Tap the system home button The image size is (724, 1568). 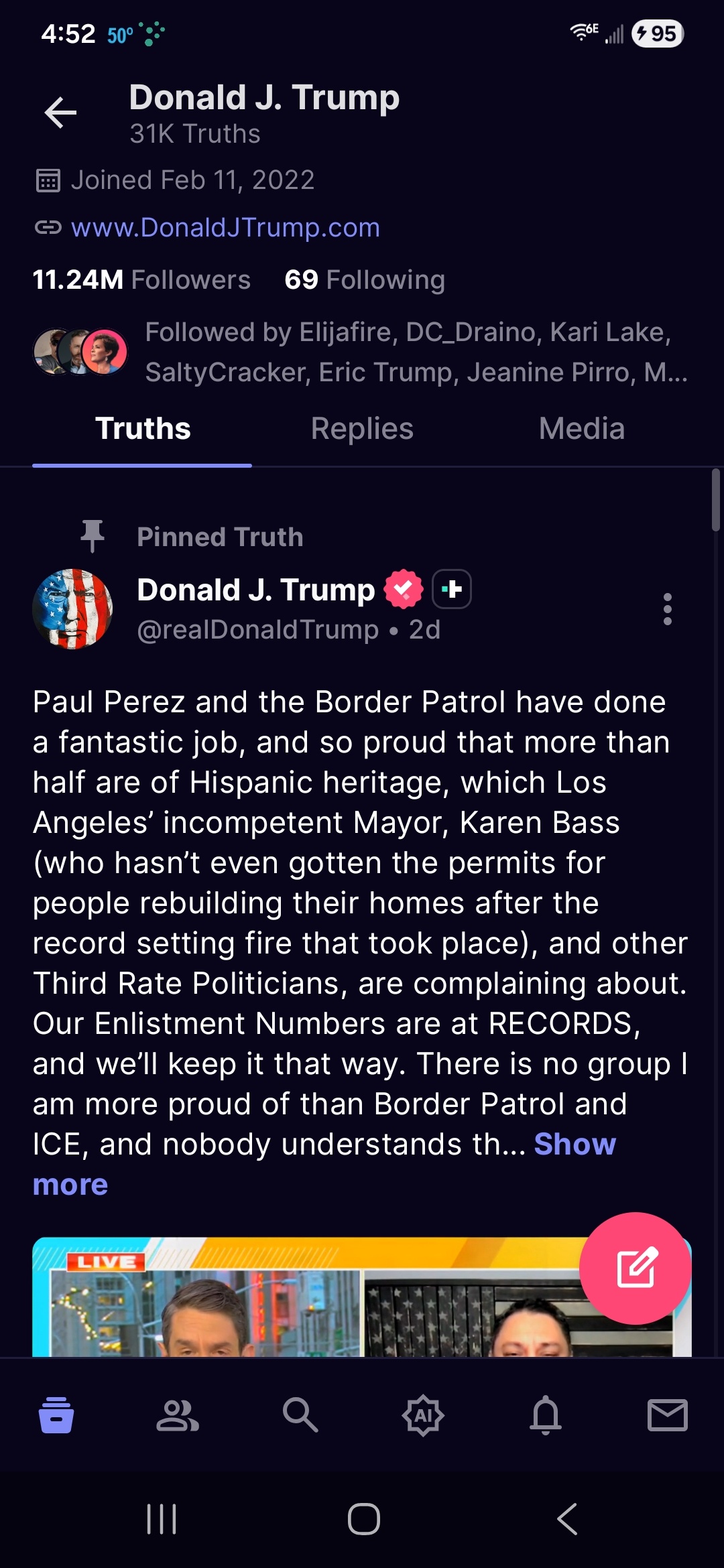click(363, 1519)
